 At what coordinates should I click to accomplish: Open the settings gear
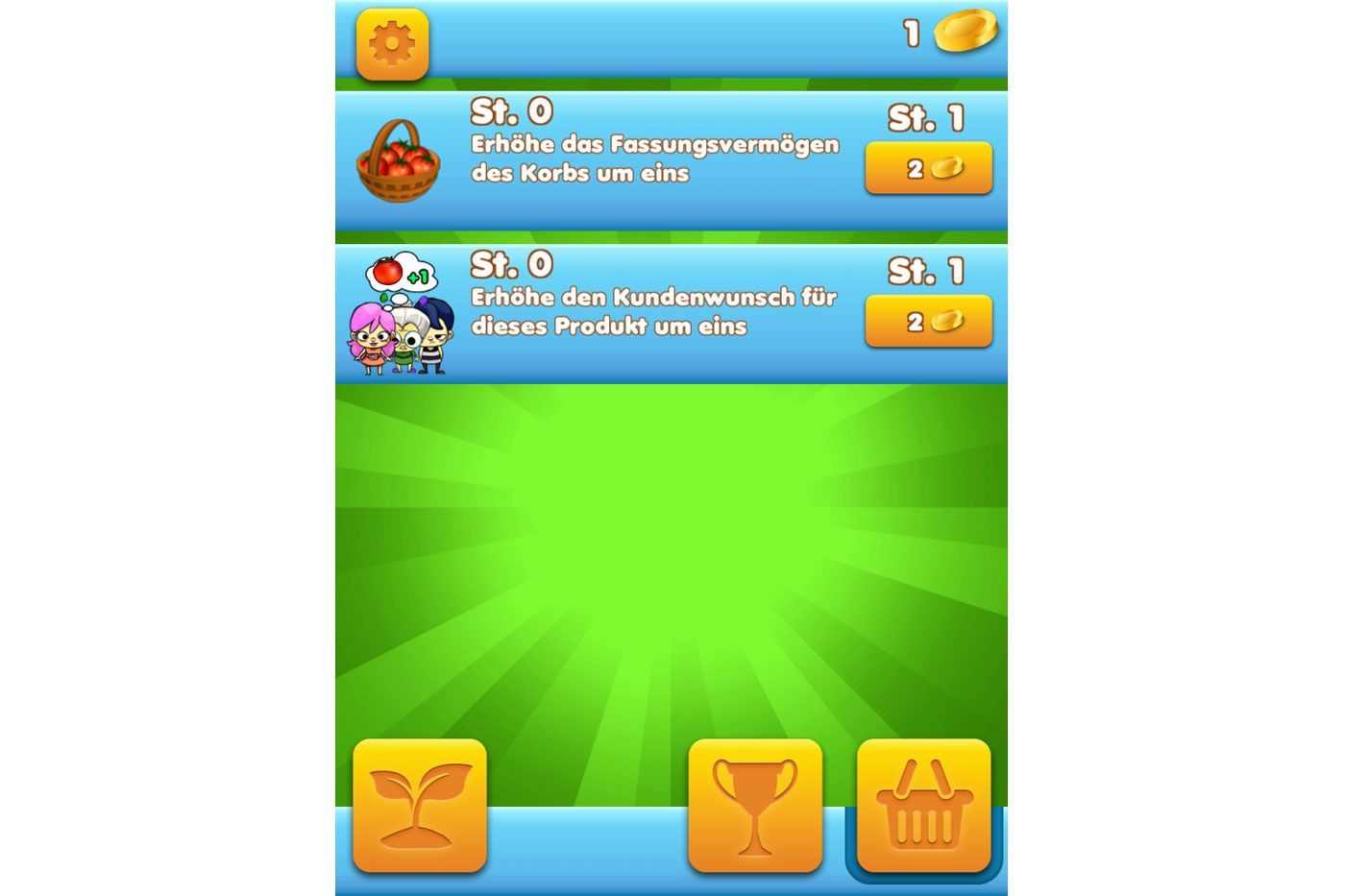(392, 44)
